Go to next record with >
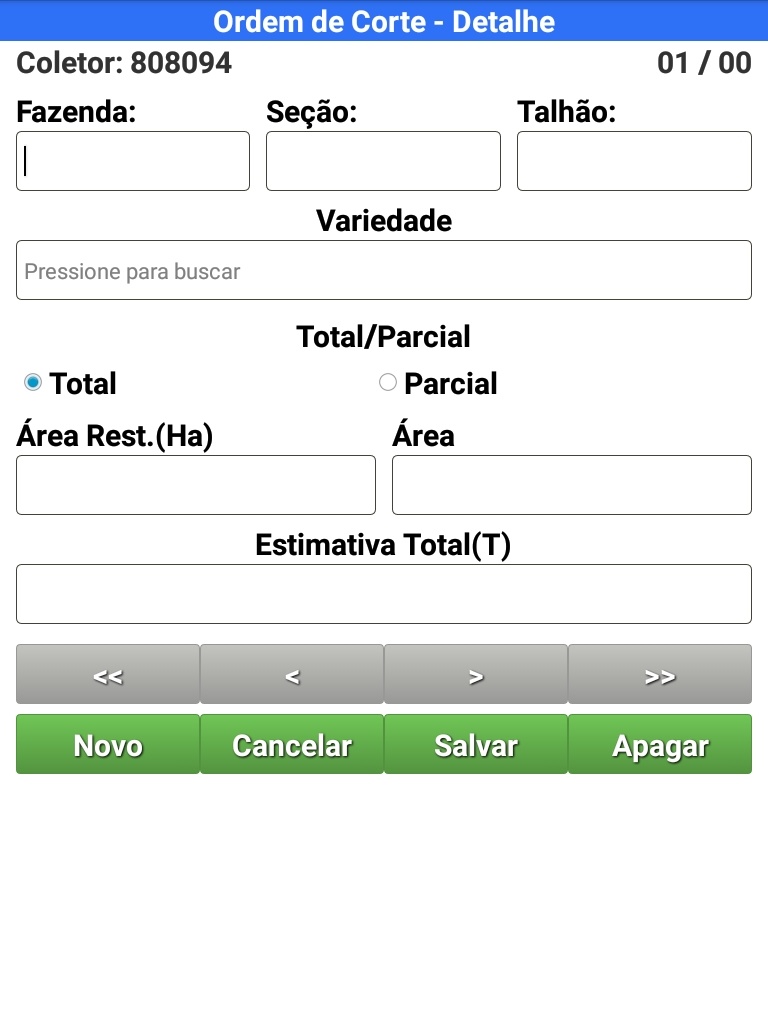 pyautogui.click(x=476, y=675)
